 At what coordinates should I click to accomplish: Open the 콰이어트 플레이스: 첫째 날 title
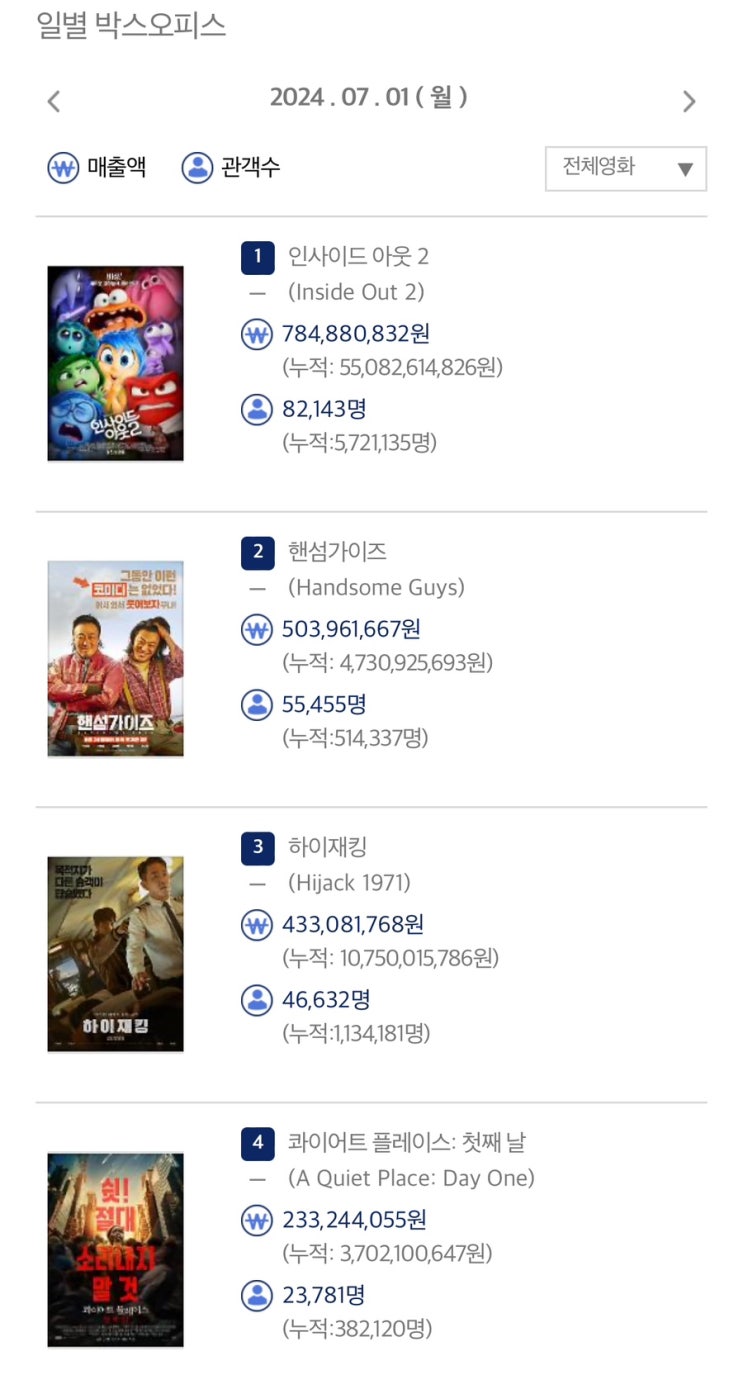pyautogui.click(x=407, y=1143)
